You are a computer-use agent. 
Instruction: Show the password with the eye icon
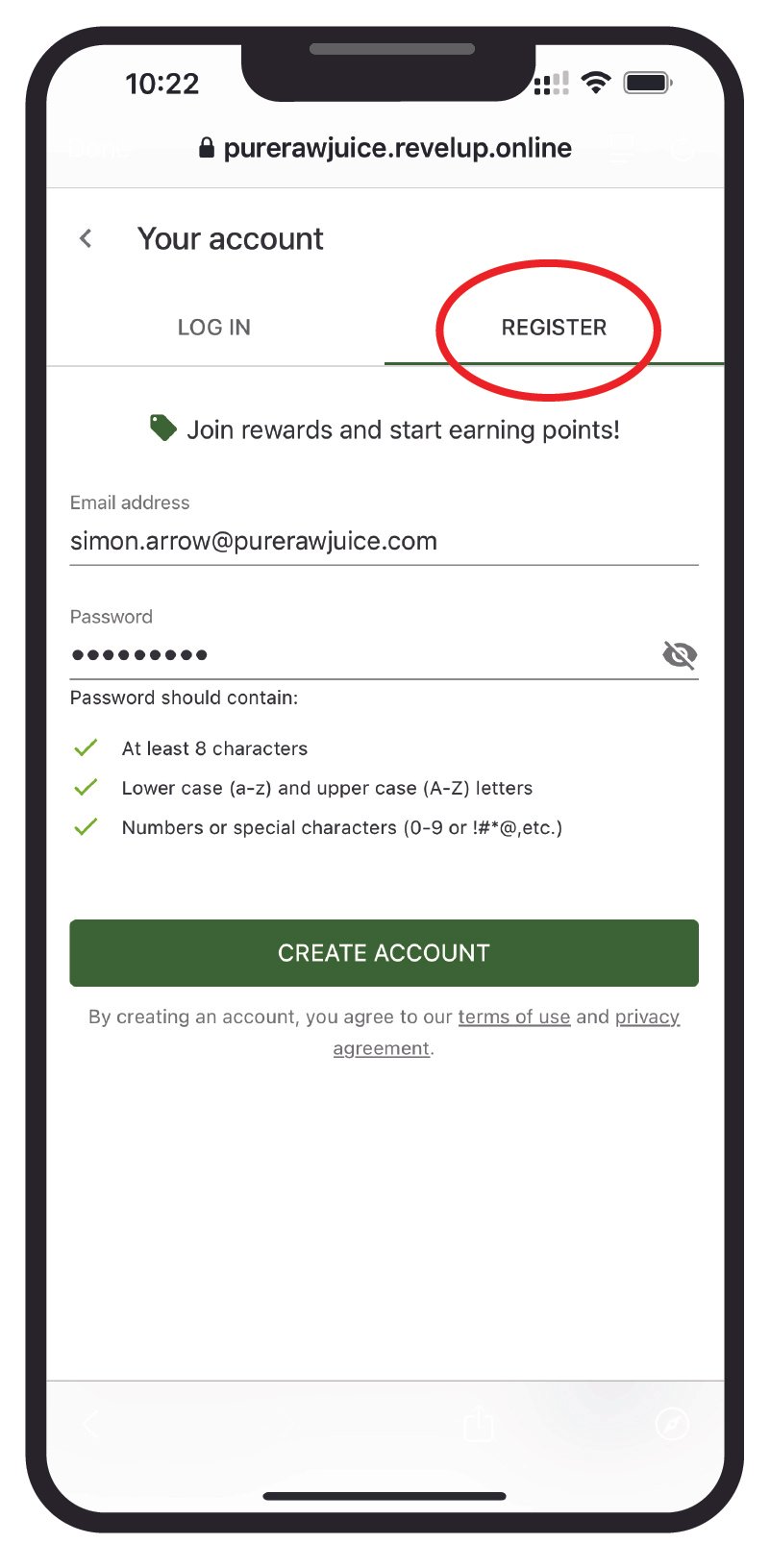pos(679,655)
